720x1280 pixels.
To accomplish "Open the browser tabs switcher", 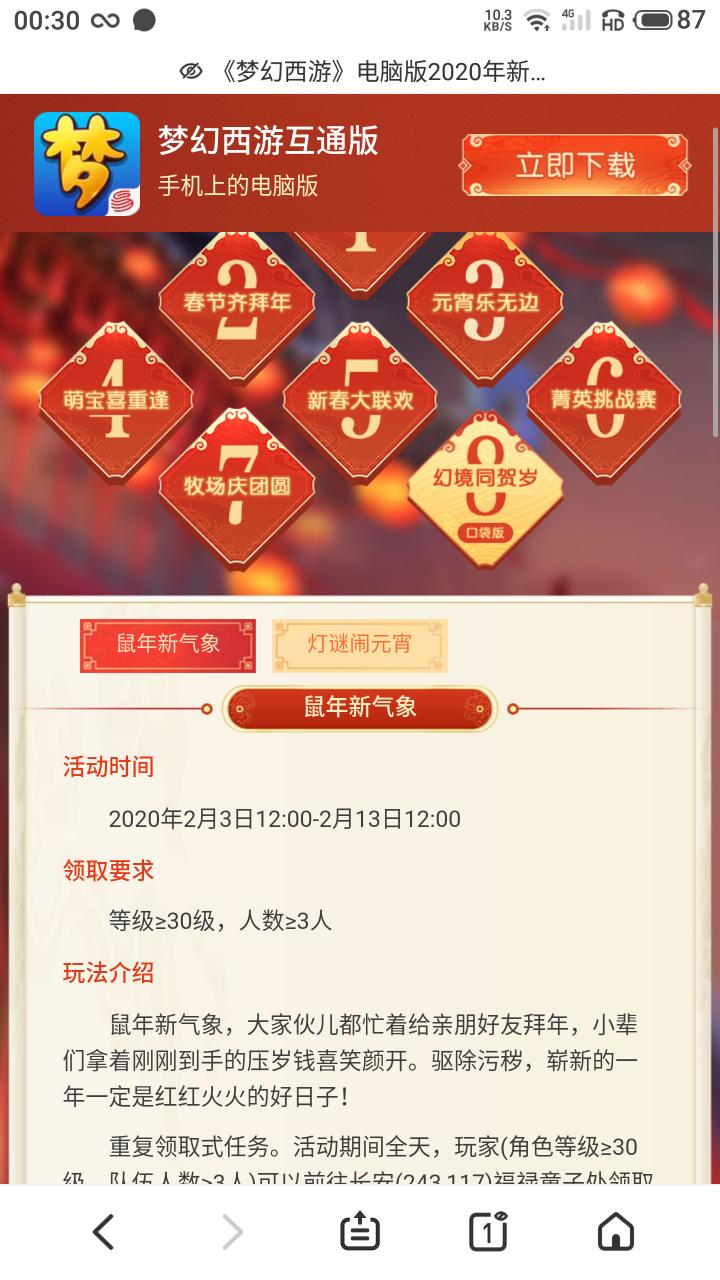I will [x=488, y=1232].
